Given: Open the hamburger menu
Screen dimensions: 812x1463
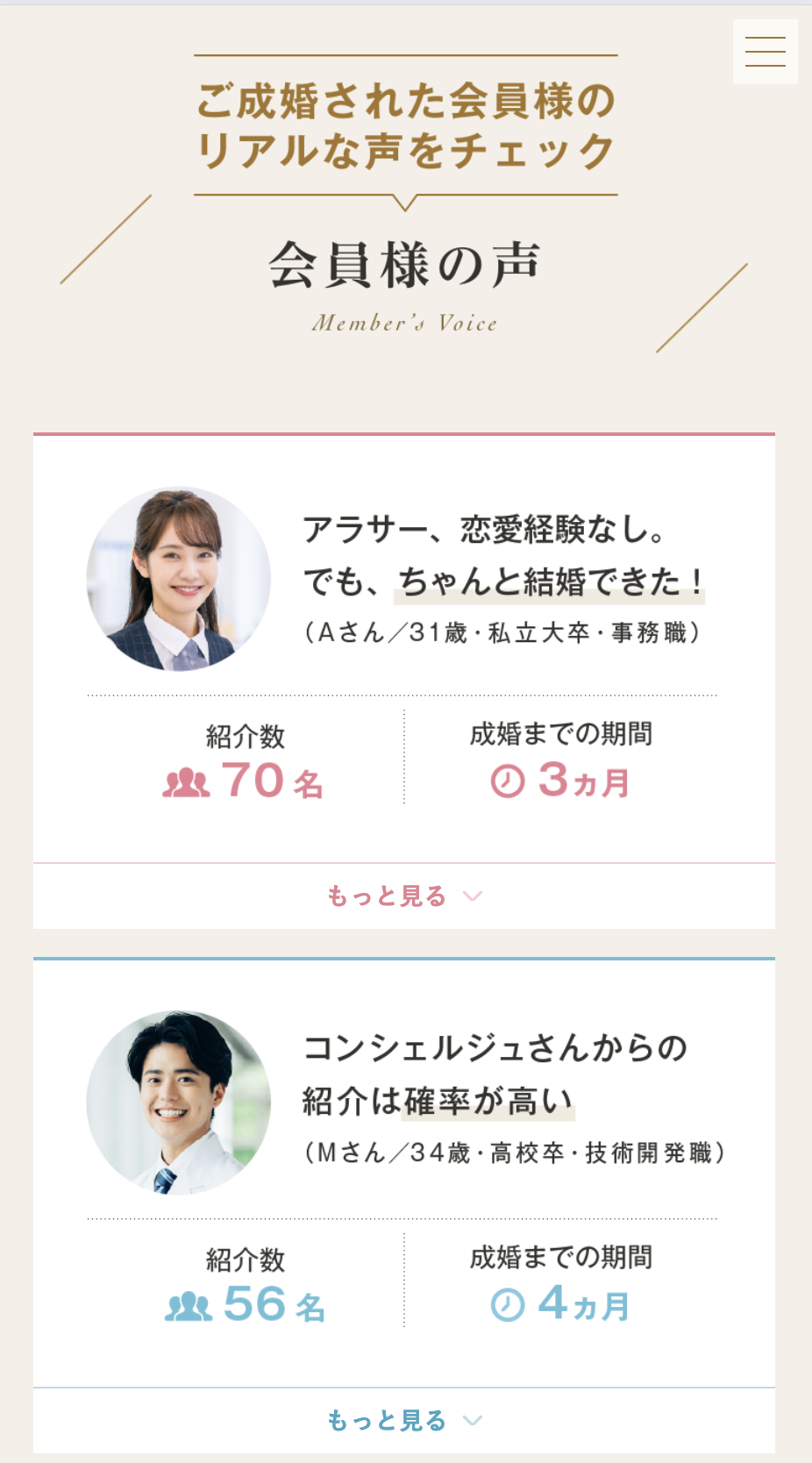Looking at the screenshot, I should [x=765, y=52].
